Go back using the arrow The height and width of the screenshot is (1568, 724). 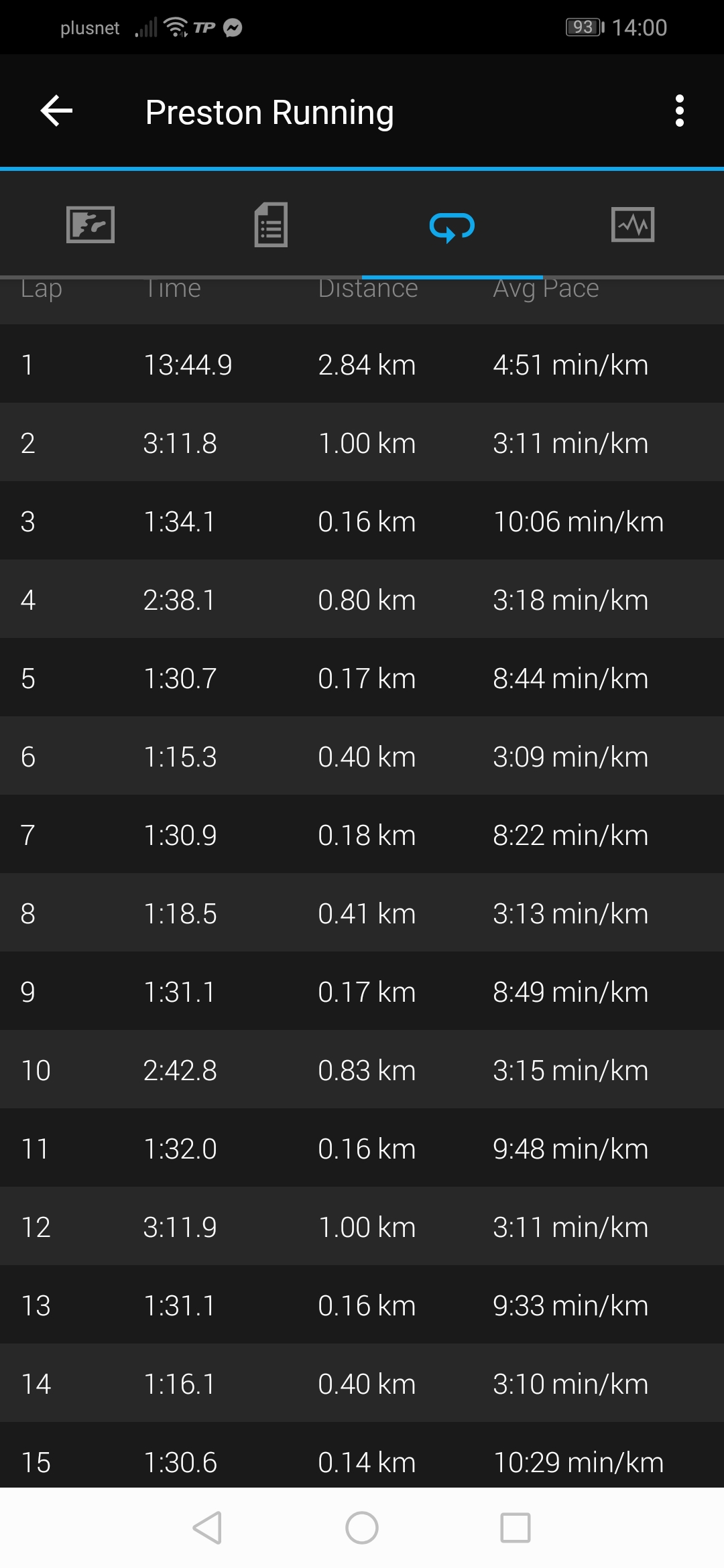[56, 111]
